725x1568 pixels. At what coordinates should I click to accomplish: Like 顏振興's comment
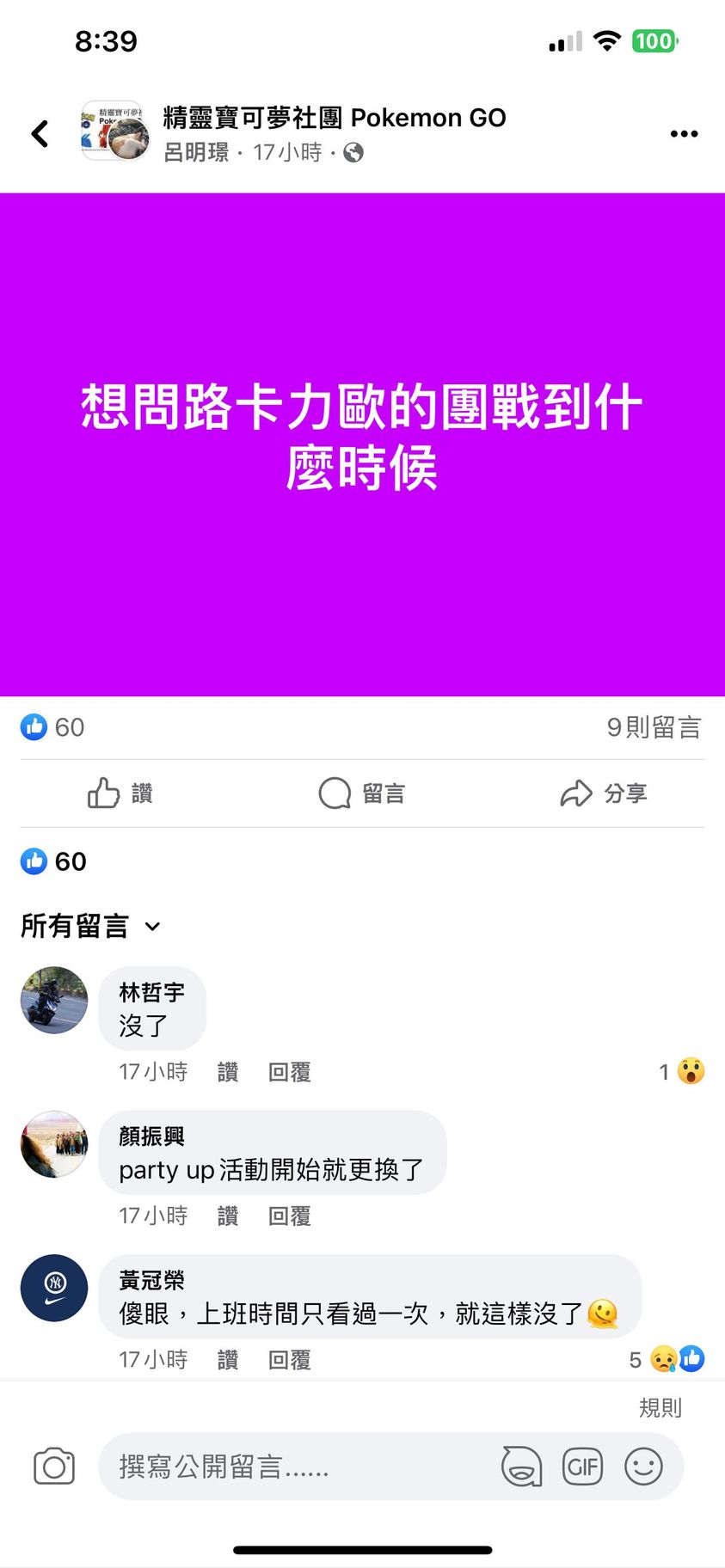point(228,1216)
